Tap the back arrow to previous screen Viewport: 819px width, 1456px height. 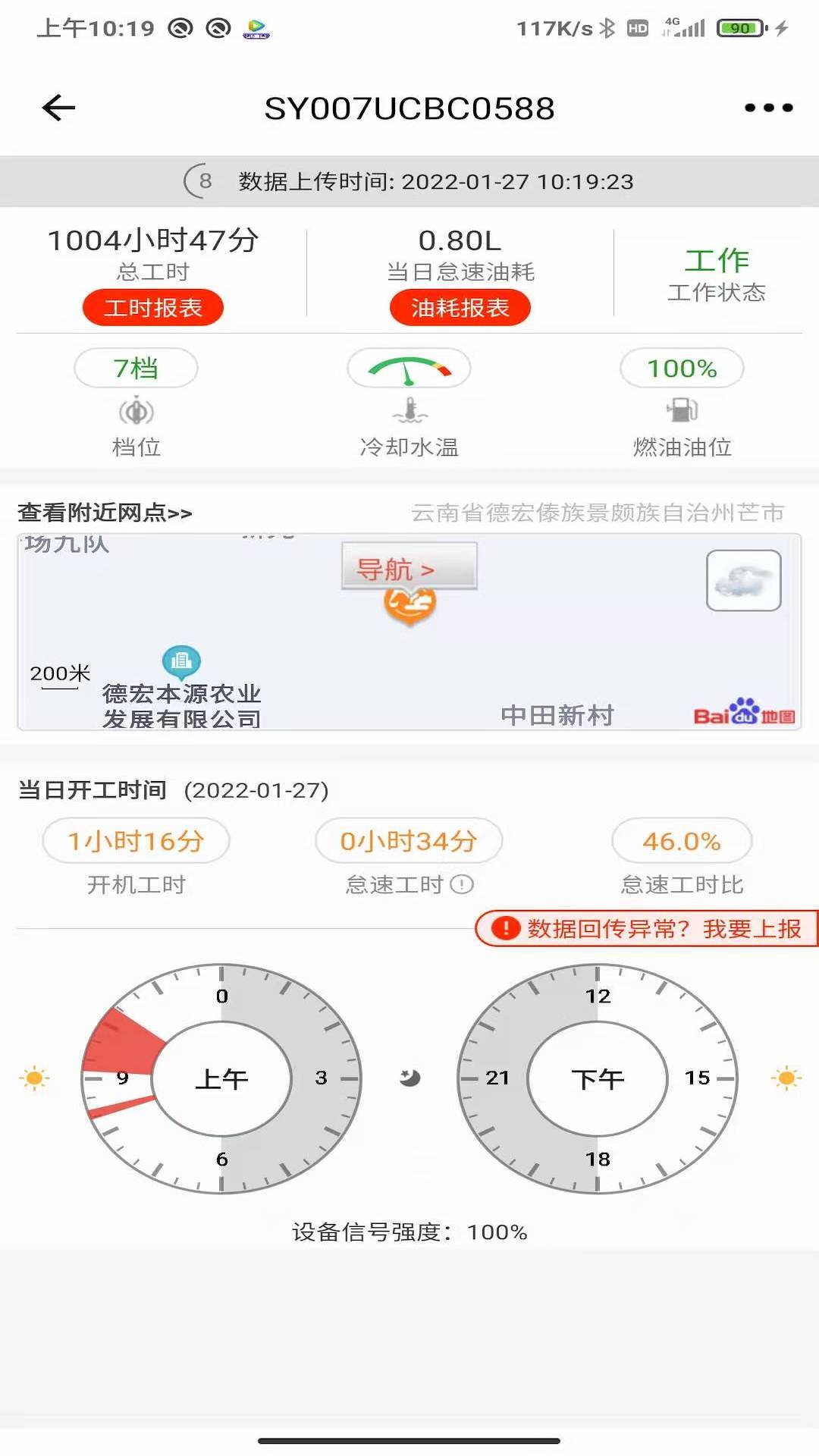click(57, 107)
